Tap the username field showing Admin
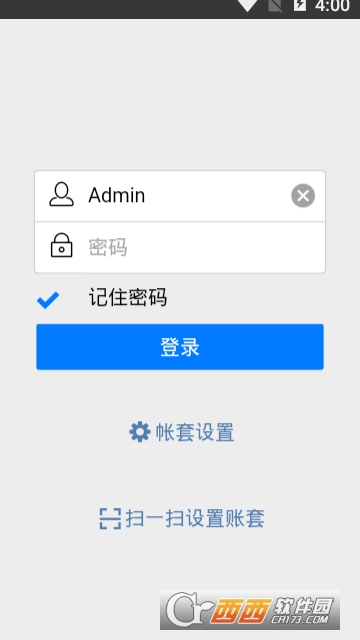 (x=180, y=196)
